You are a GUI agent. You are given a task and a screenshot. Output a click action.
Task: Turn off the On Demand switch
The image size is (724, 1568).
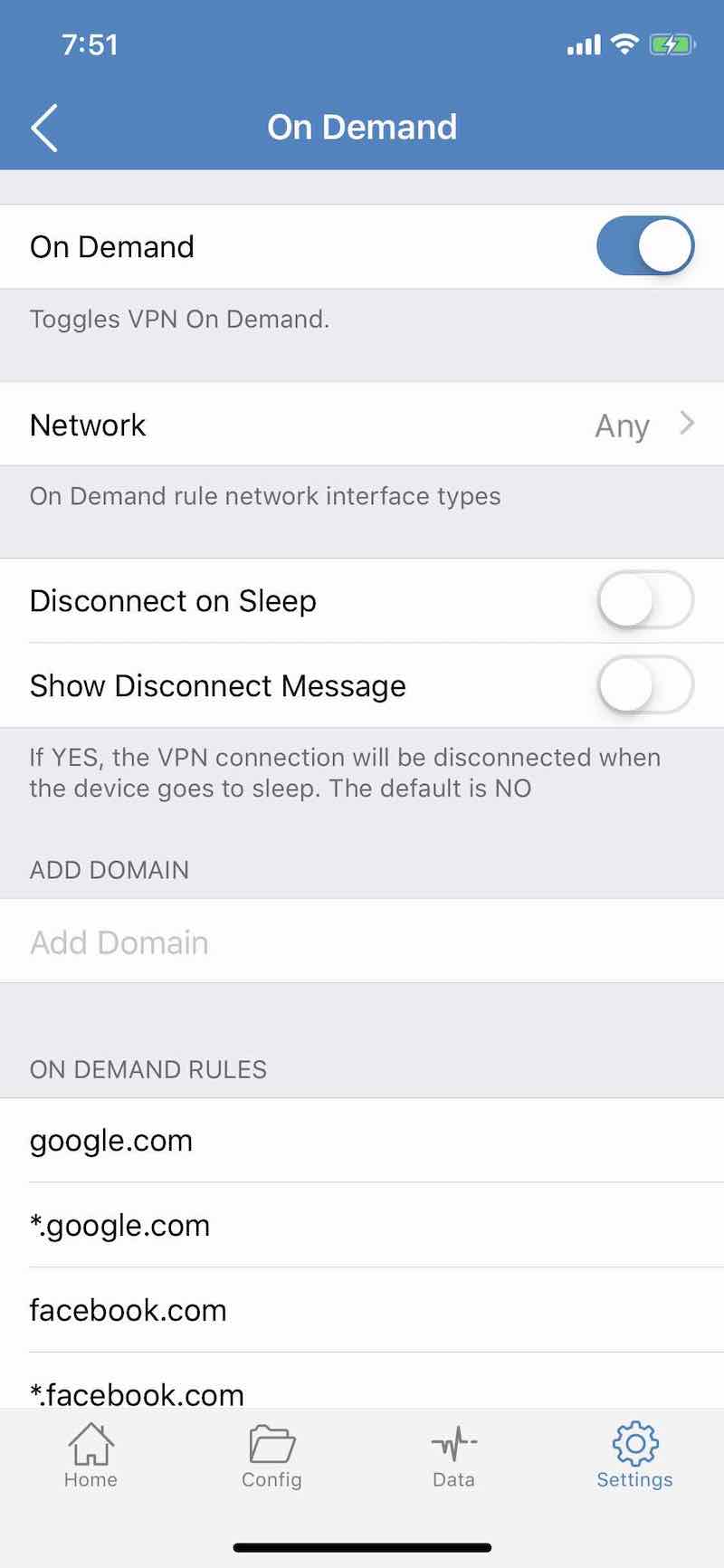644,246
